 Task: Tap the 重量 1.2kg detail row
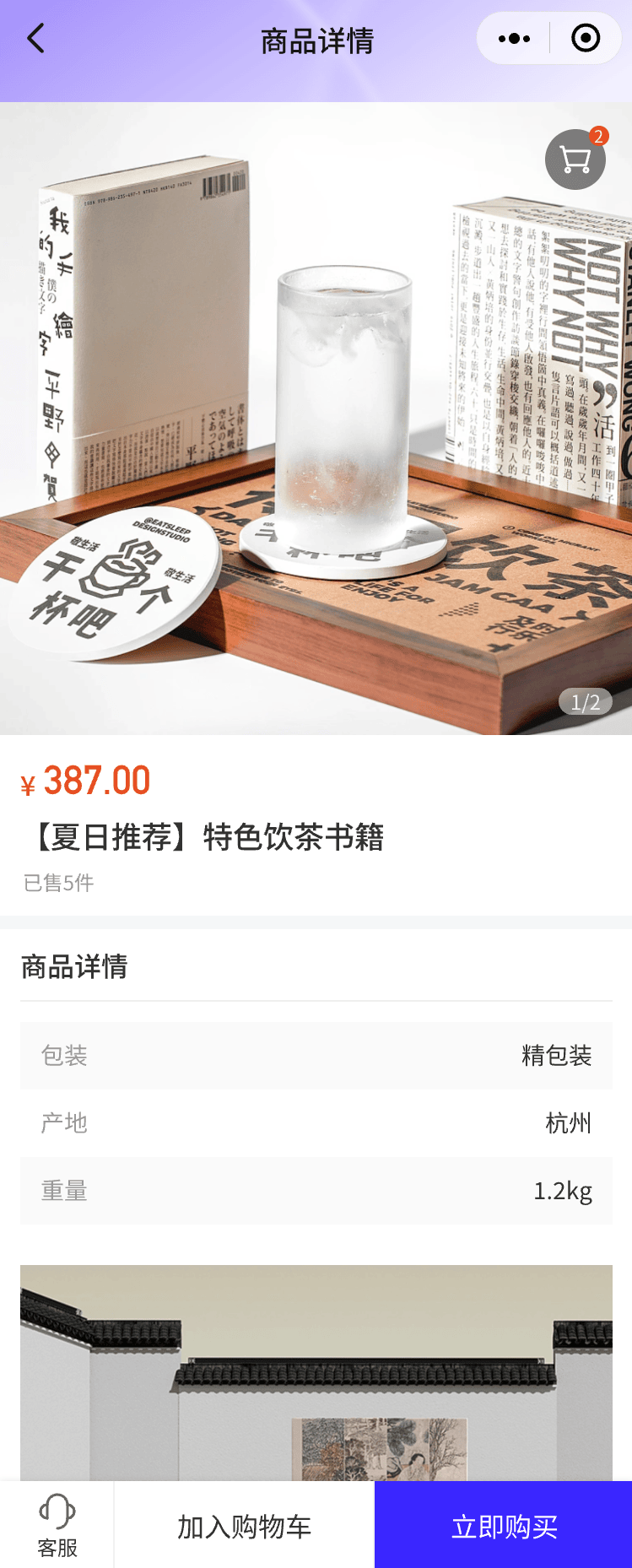(x=316, y=1191)
